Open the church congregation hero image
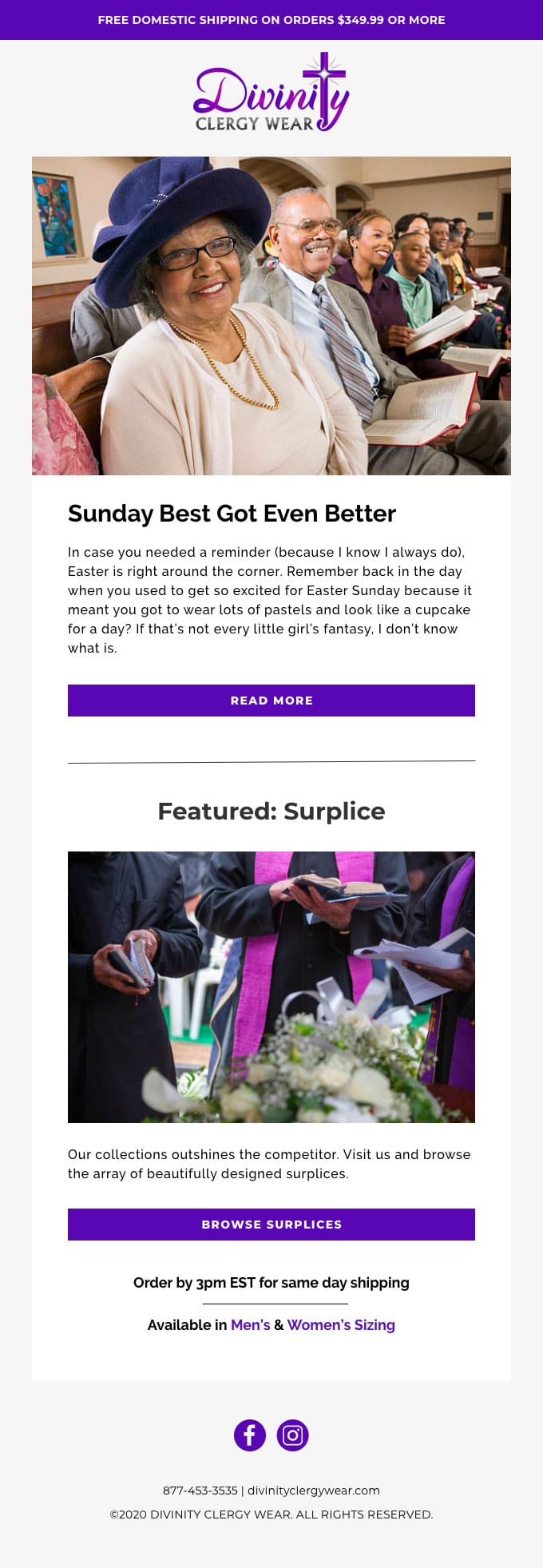 tap(271, 316)
